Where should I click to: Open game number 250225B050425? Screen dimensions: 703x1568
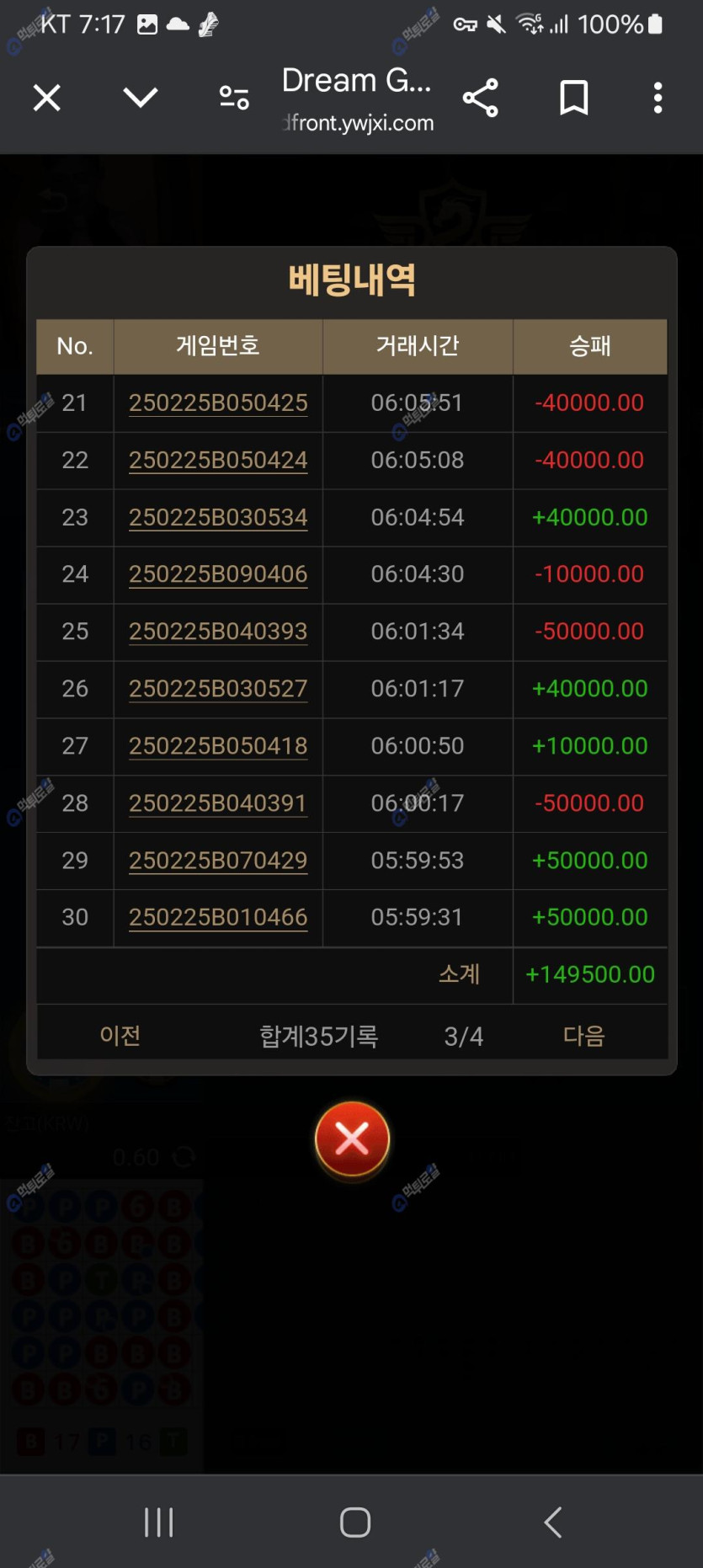pos(218,403)
